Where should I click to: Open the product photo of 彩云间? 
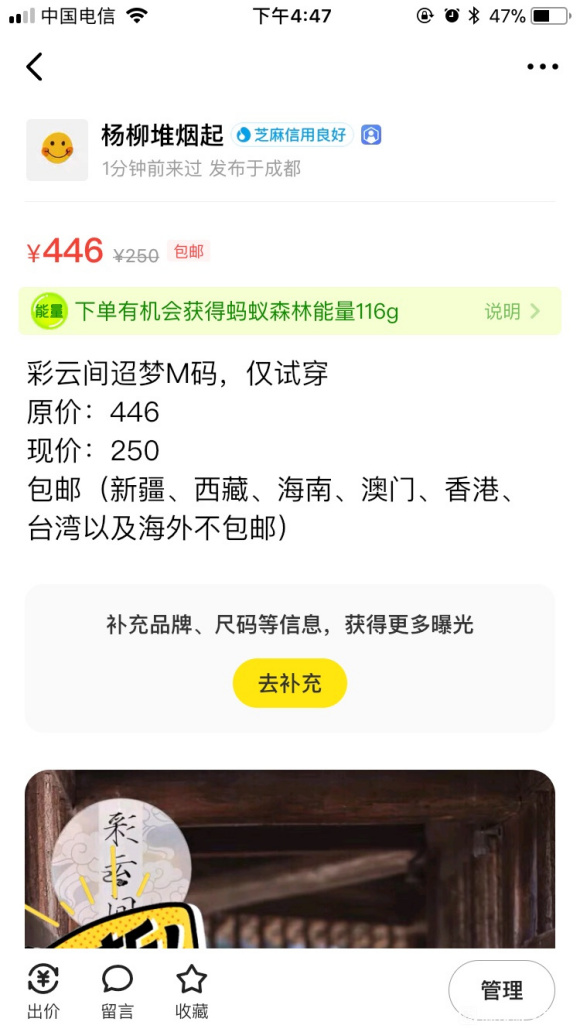click(x=290, y=859)
